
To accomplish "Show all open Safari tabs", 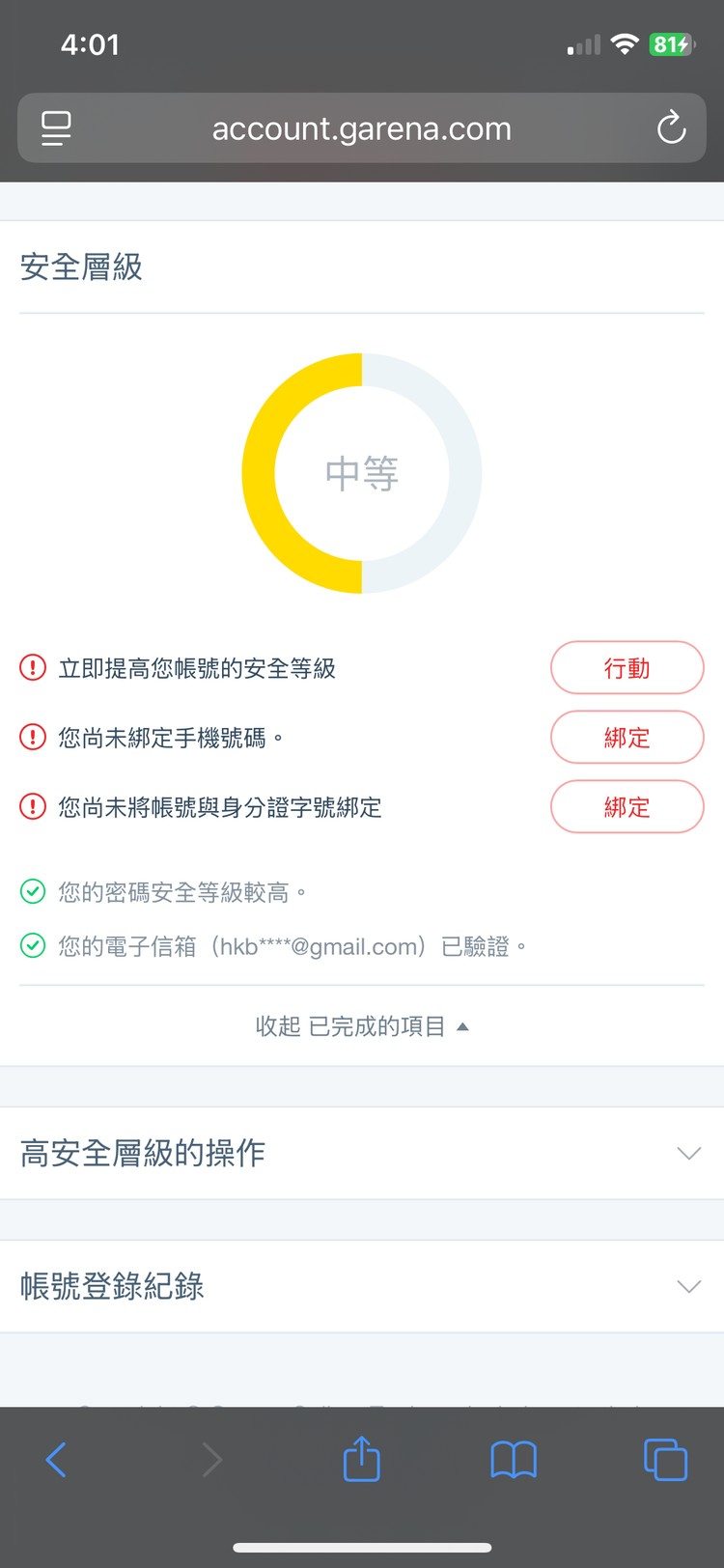I will [665, 1459].
